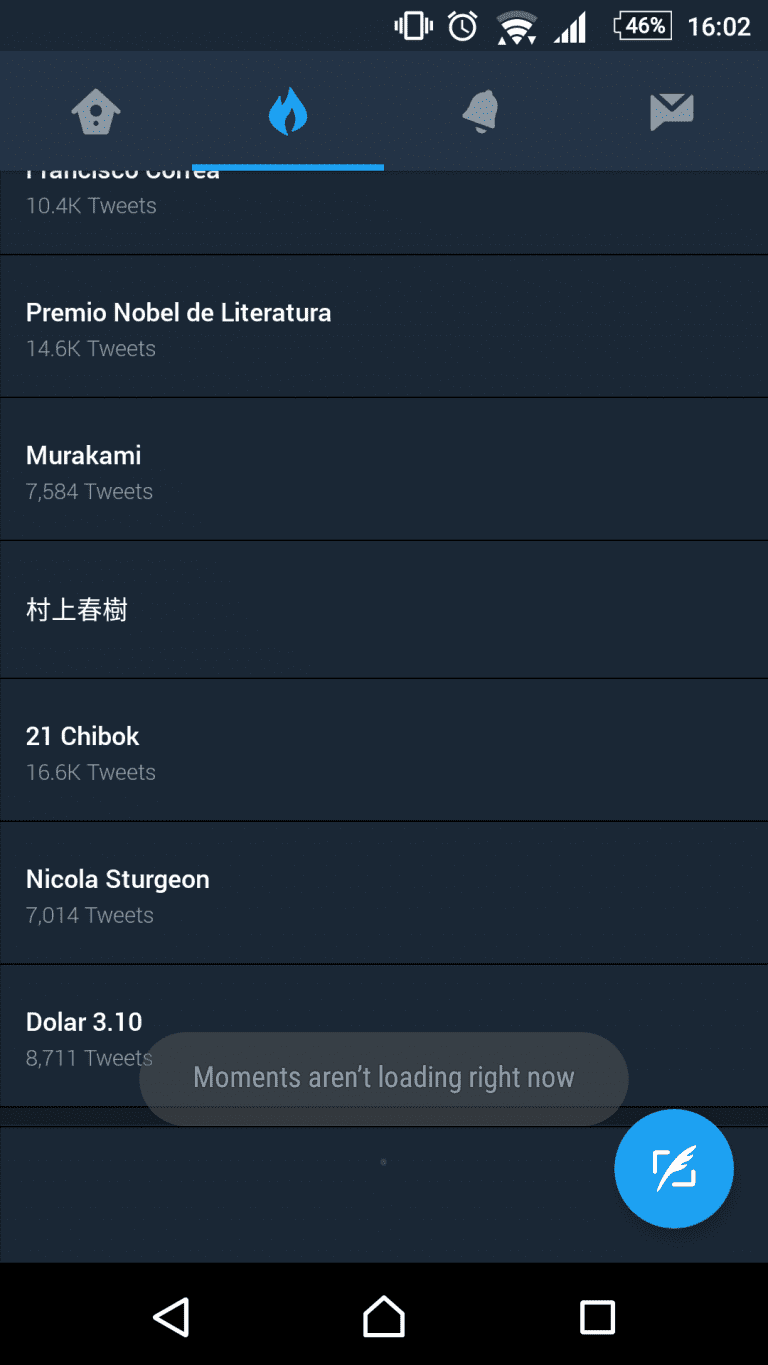View tweets about Murakami
This screenshot has width=768, height=1365.
click(384, 470)
